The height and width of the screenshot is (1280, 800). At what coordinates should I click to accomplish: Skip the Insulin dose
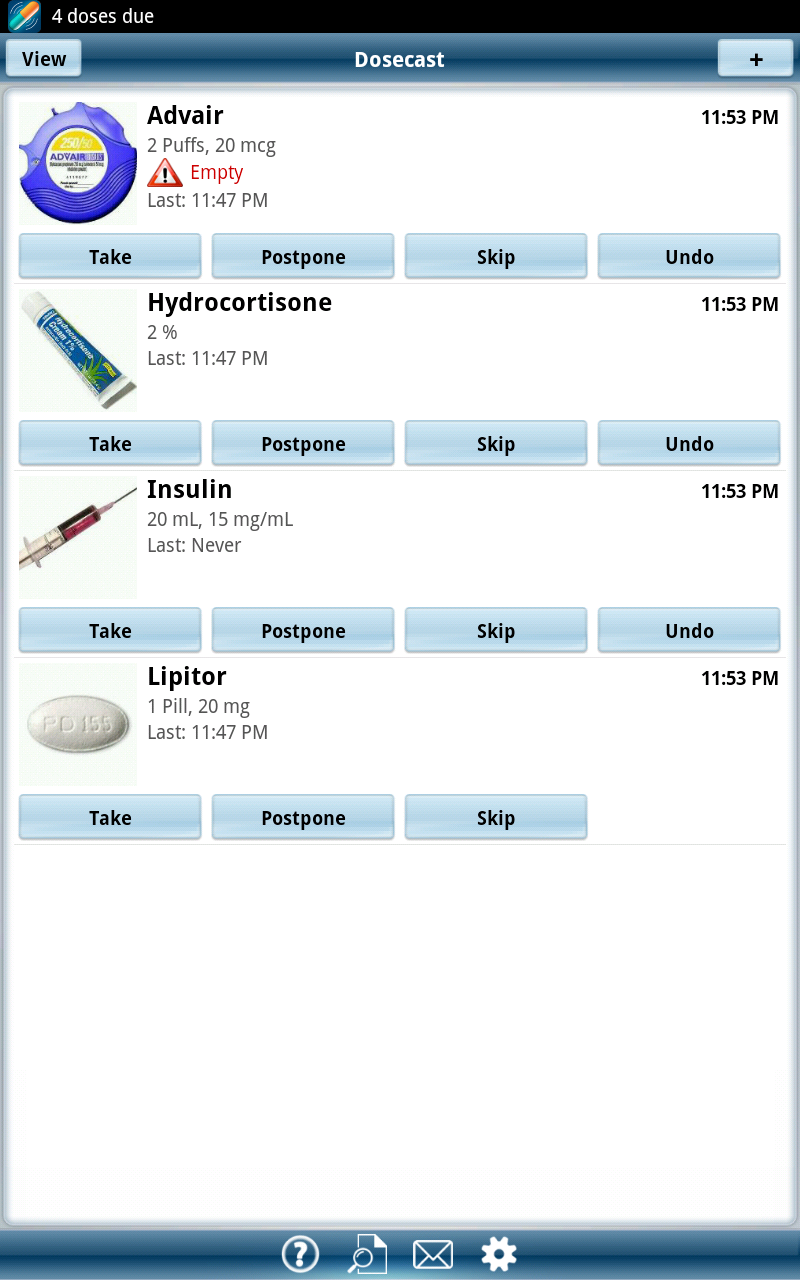(x=496, y=630)
